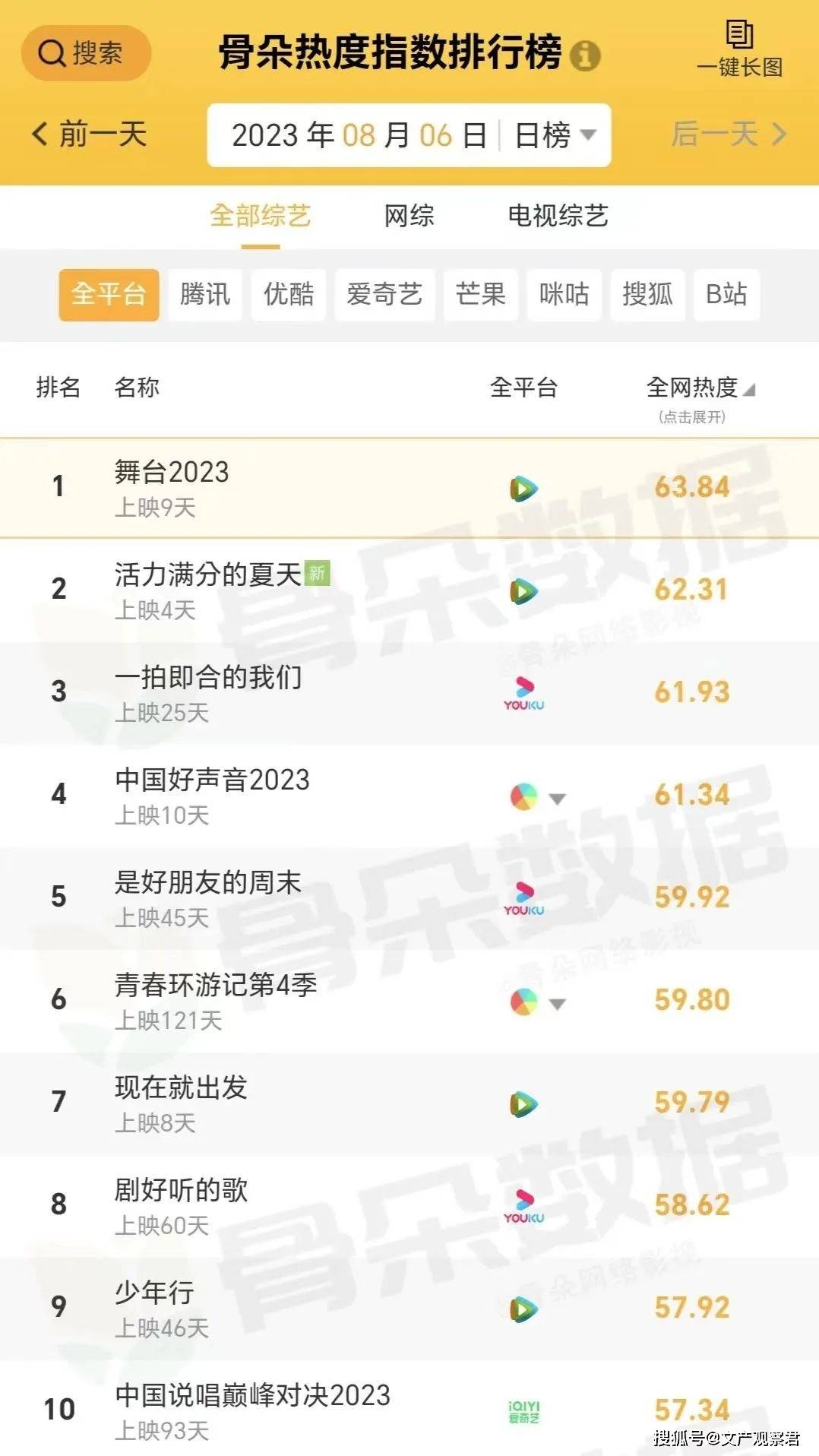The height and width of the screenshot is (1456, 819).
Task: Filter by 优酷 platform
Action: coord(289,294)
